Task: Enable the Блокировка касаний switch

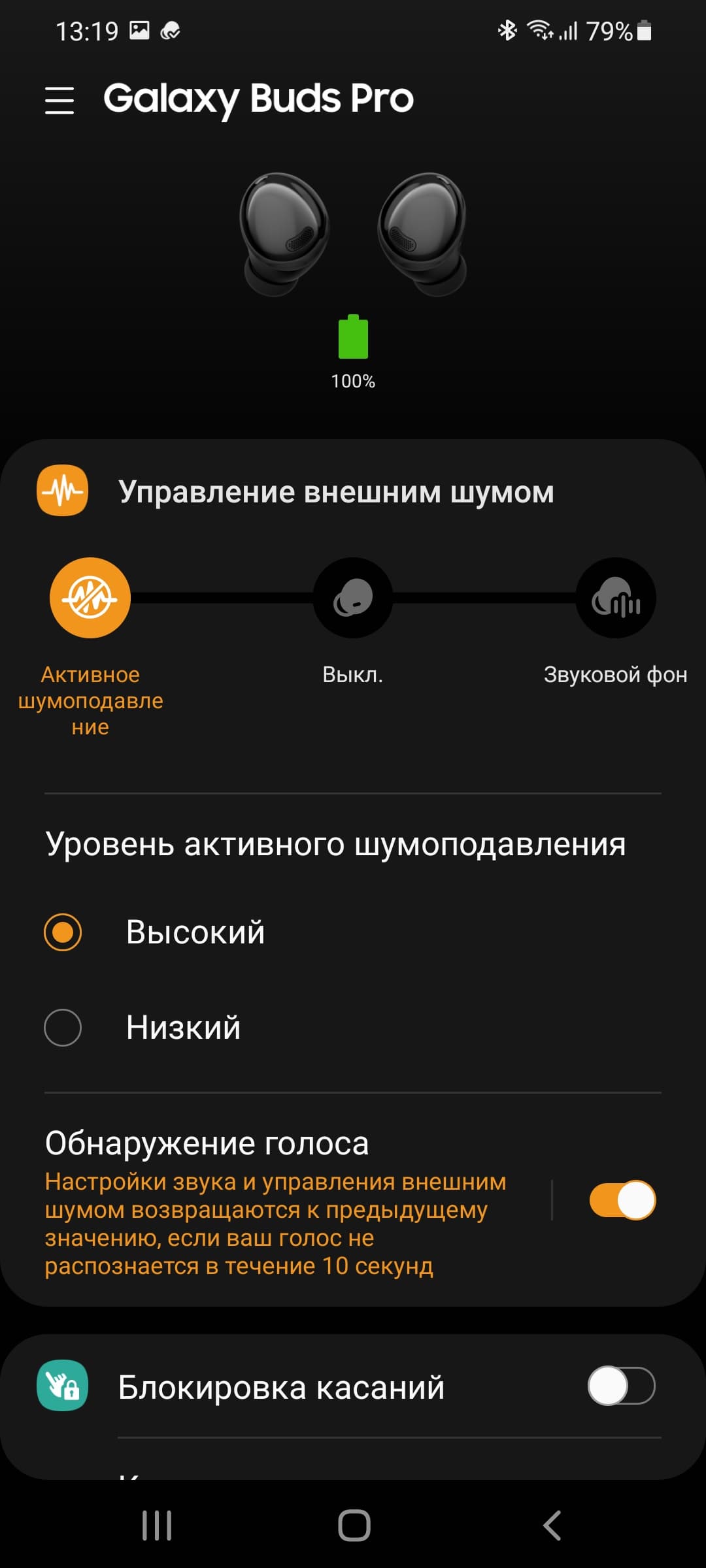Action: pos(621,1386)
